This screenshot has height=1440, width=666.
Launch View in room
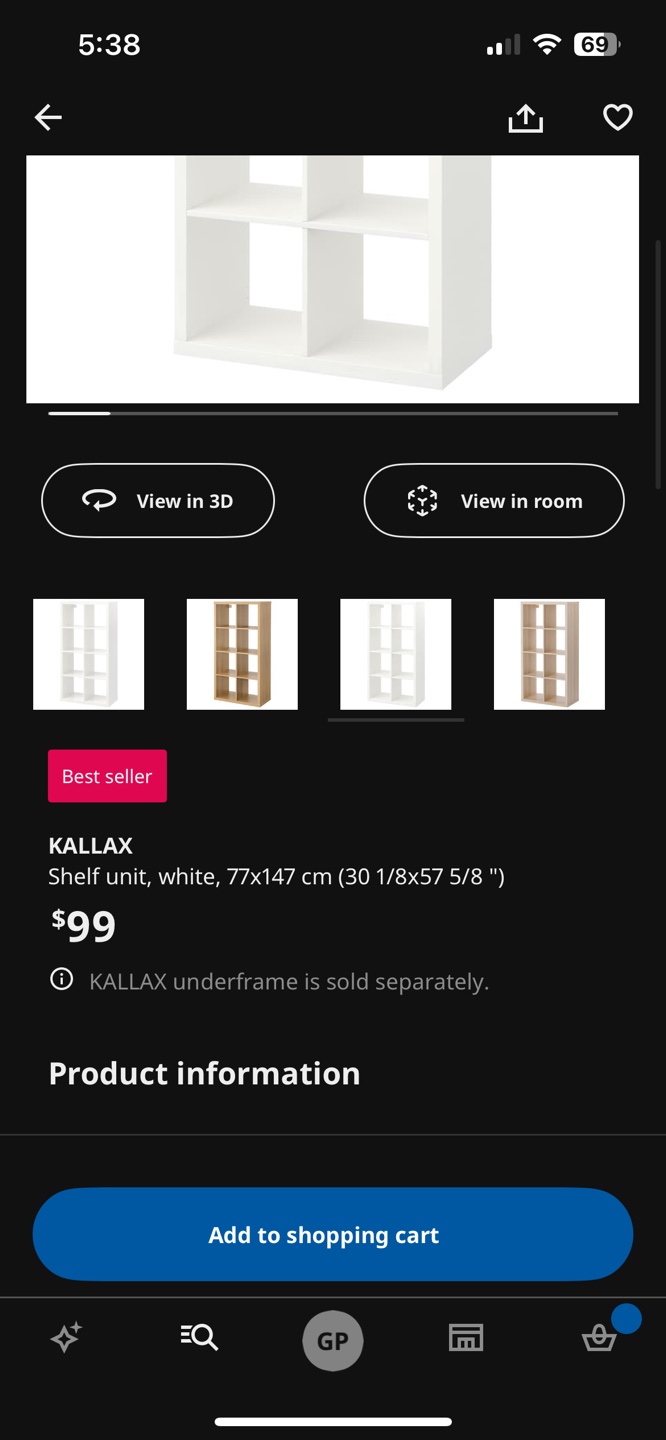494,500
